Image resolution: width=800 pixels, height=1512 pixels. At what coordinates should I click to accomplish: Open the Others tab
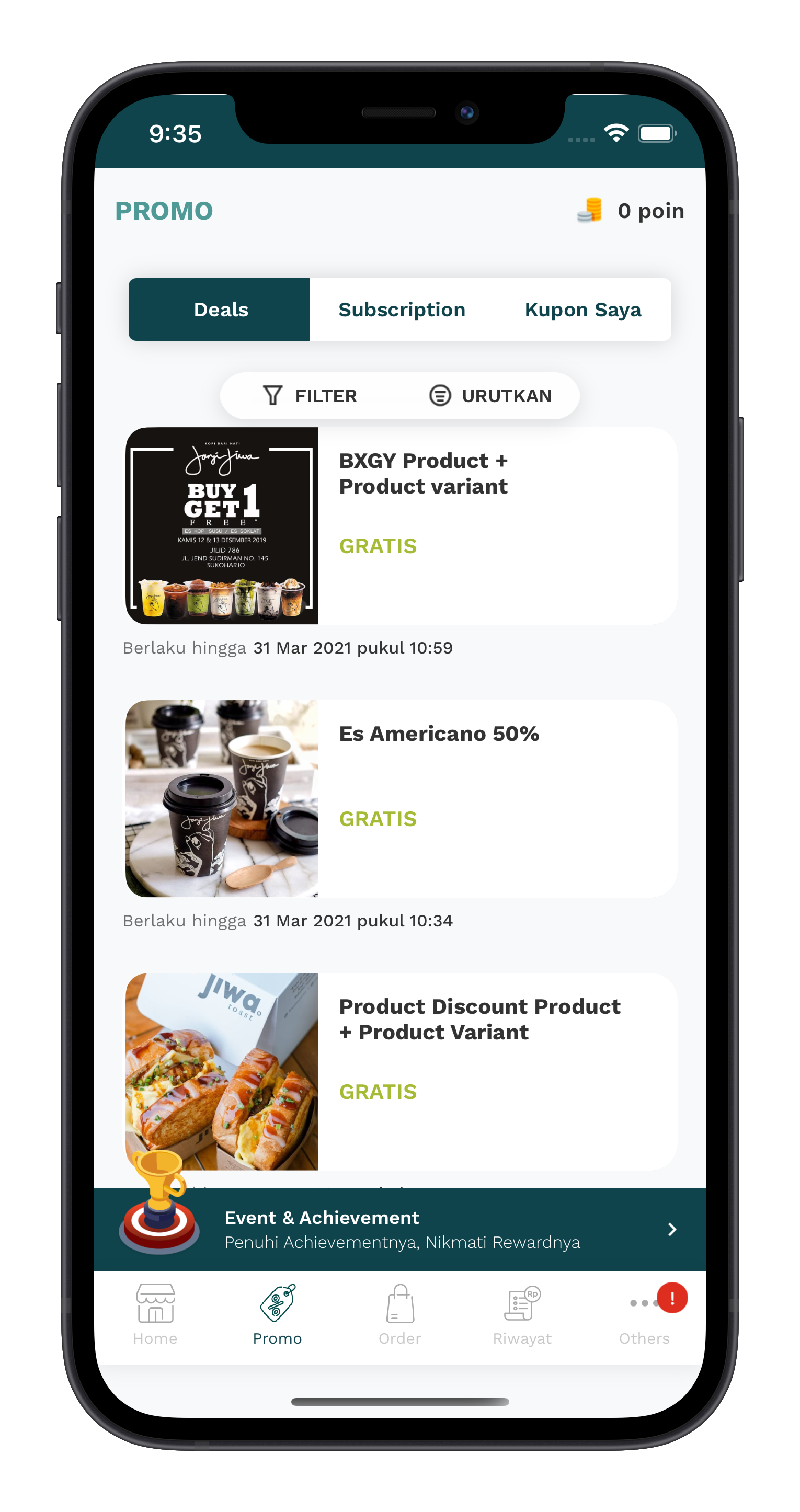pyautogui.click(x=645, y=1315)
